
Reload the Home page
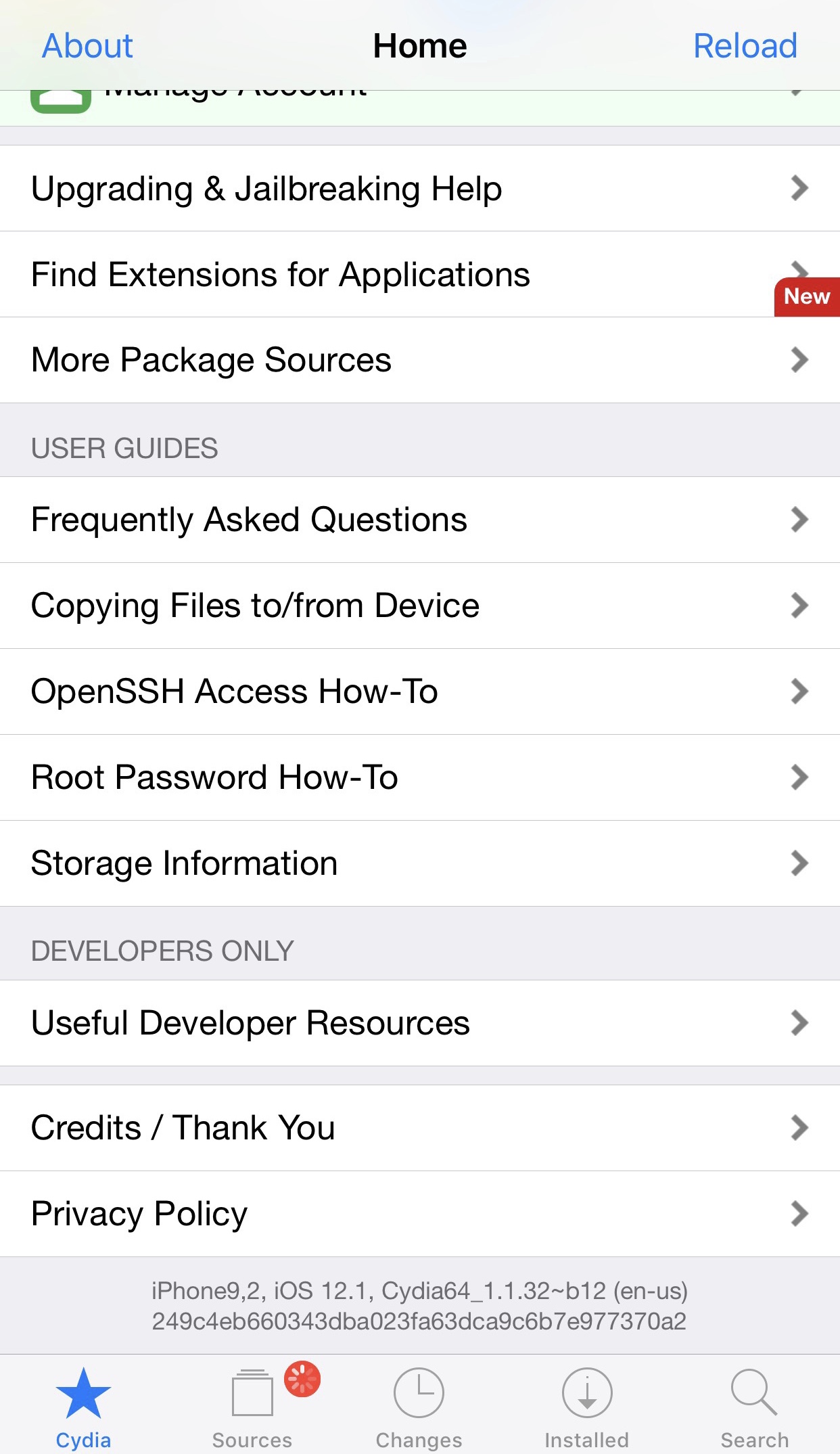point(745,46)
